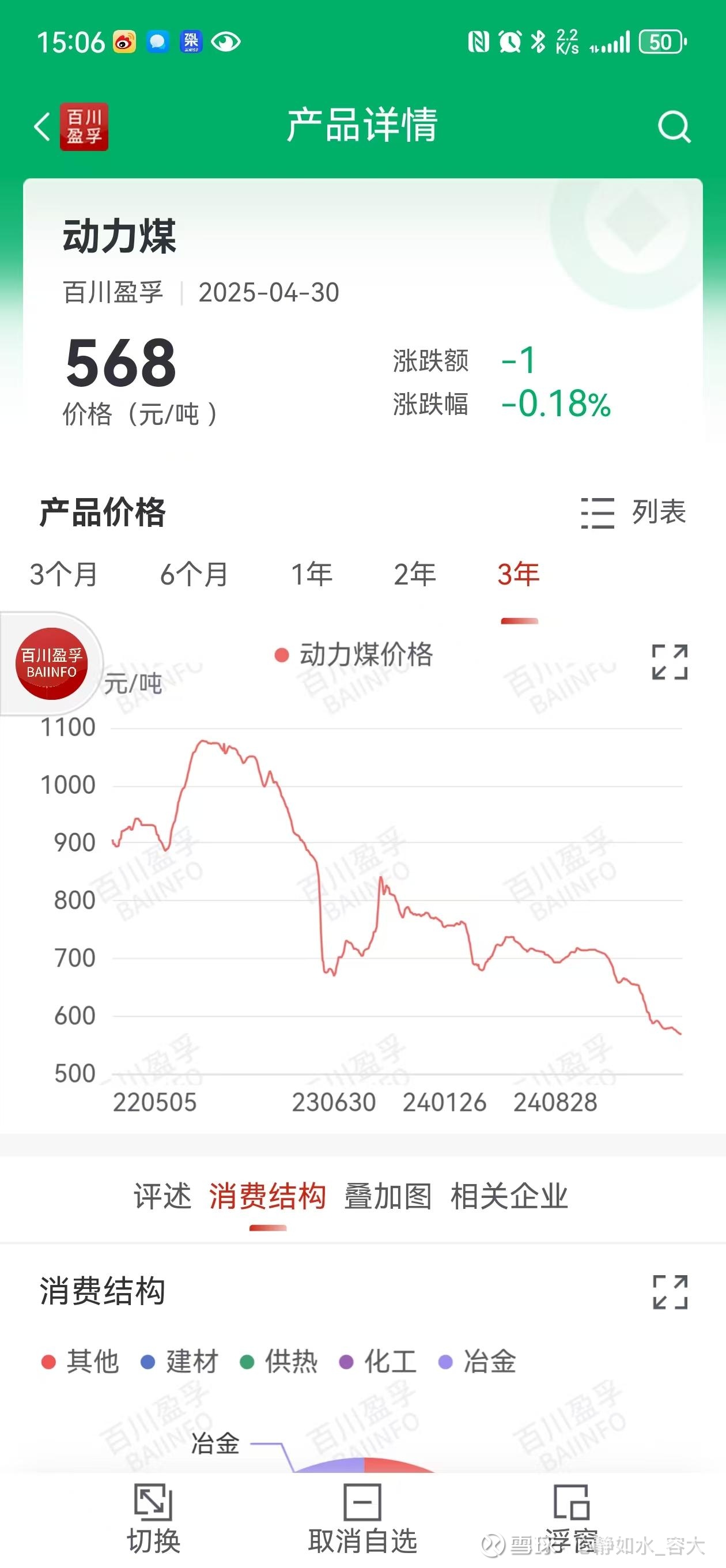
Task: Show the 2年 price chart
Action: click(414, 574)
